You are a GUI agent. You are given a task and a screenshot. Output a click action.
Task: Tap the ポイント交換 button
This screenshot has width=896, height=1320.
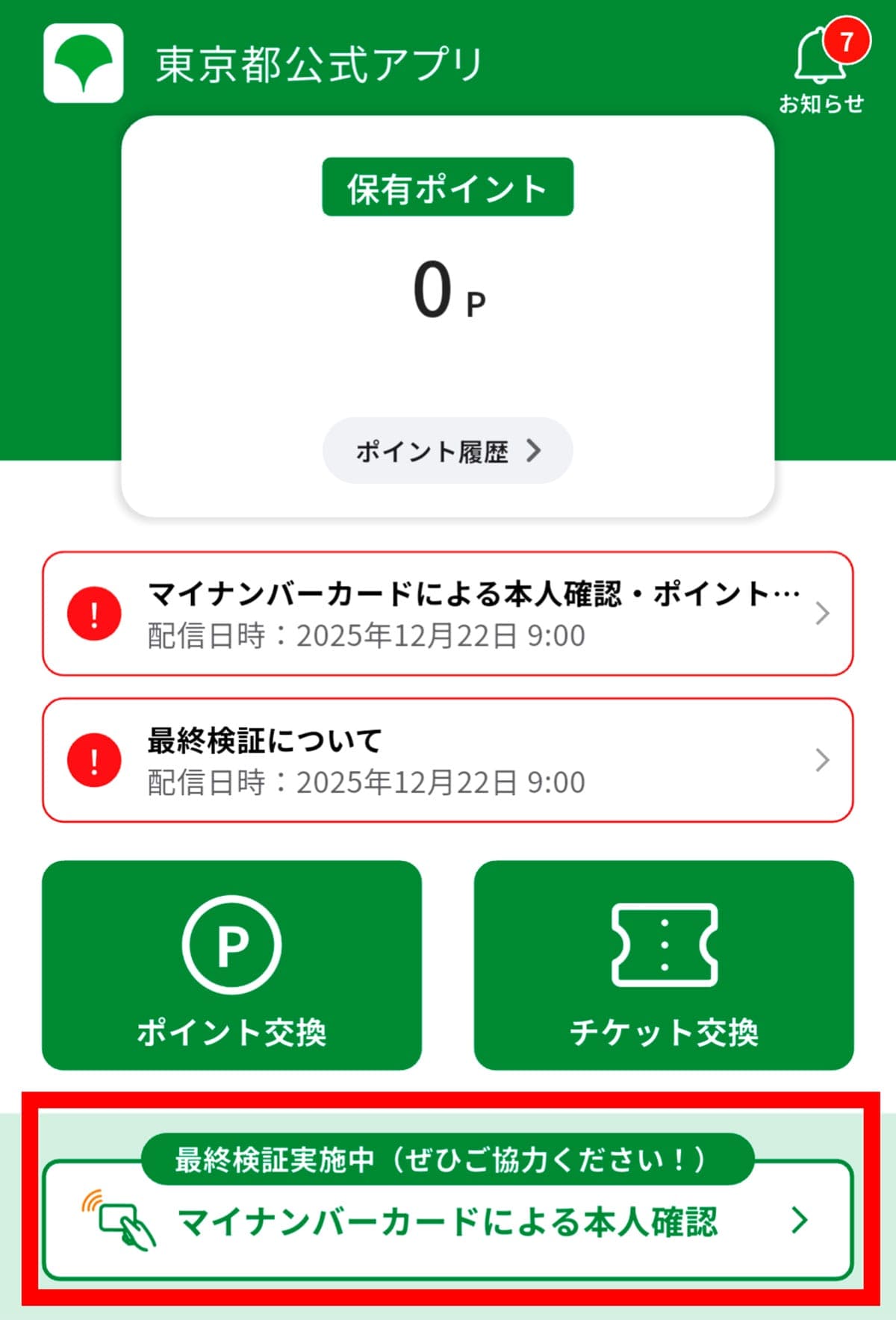pos(232,971)
